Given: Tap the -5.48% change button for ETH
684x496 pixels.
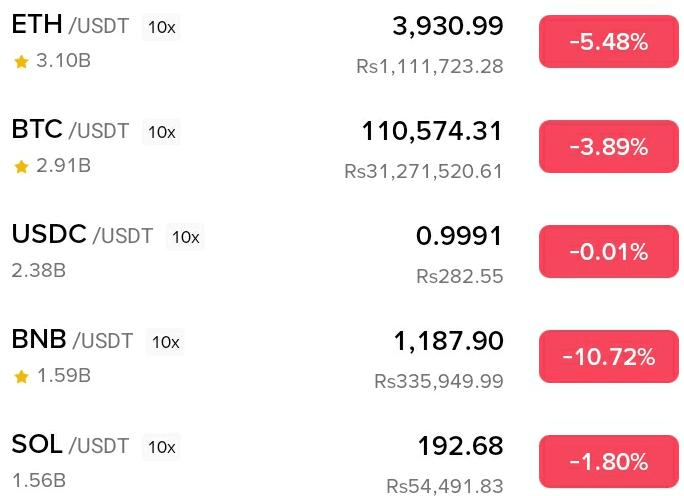Looking at the screenshot, I should coord(608,42).
